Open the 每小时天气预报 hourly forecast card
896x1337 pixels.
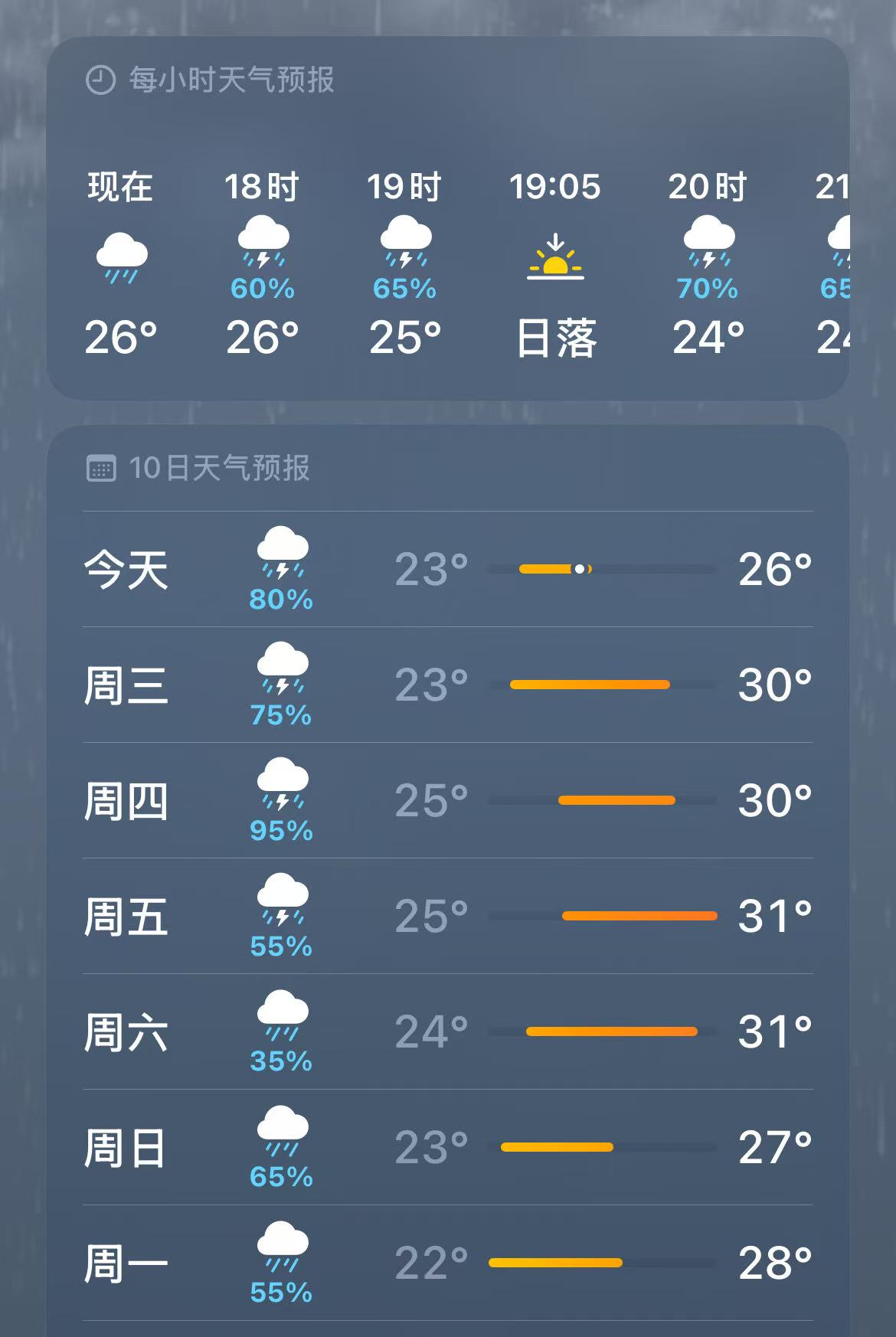pos(230,80)
